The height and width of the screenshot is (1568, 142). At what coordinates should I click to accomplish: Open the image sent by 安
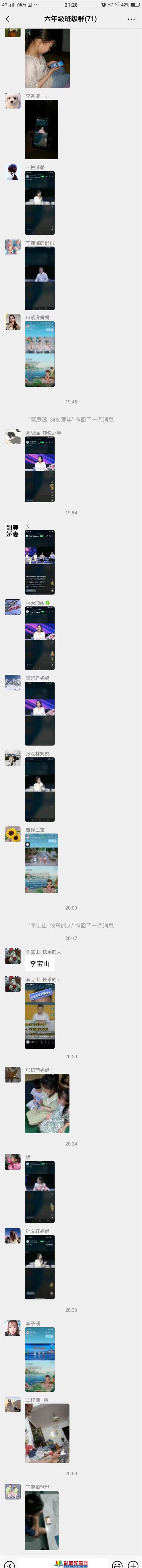click(40, 562)
